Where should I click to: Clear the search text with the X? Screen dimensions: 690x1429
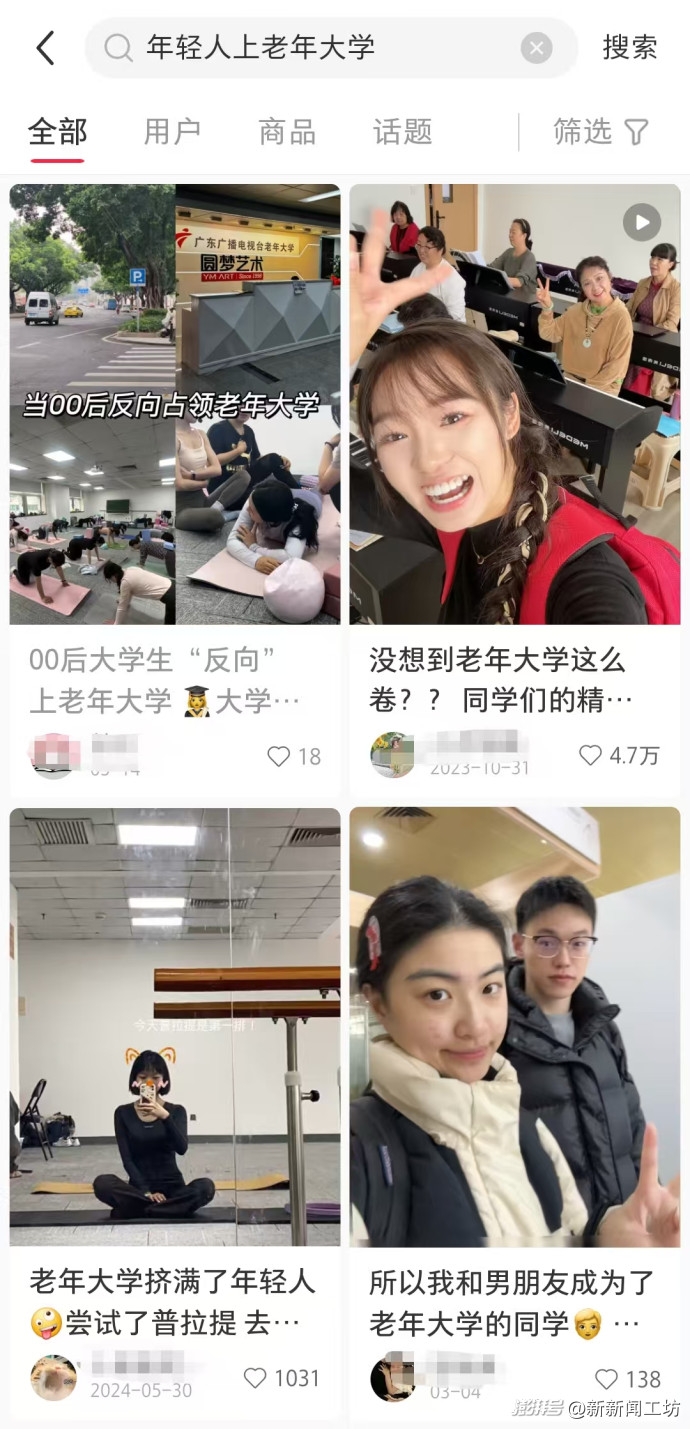[537, 48]
